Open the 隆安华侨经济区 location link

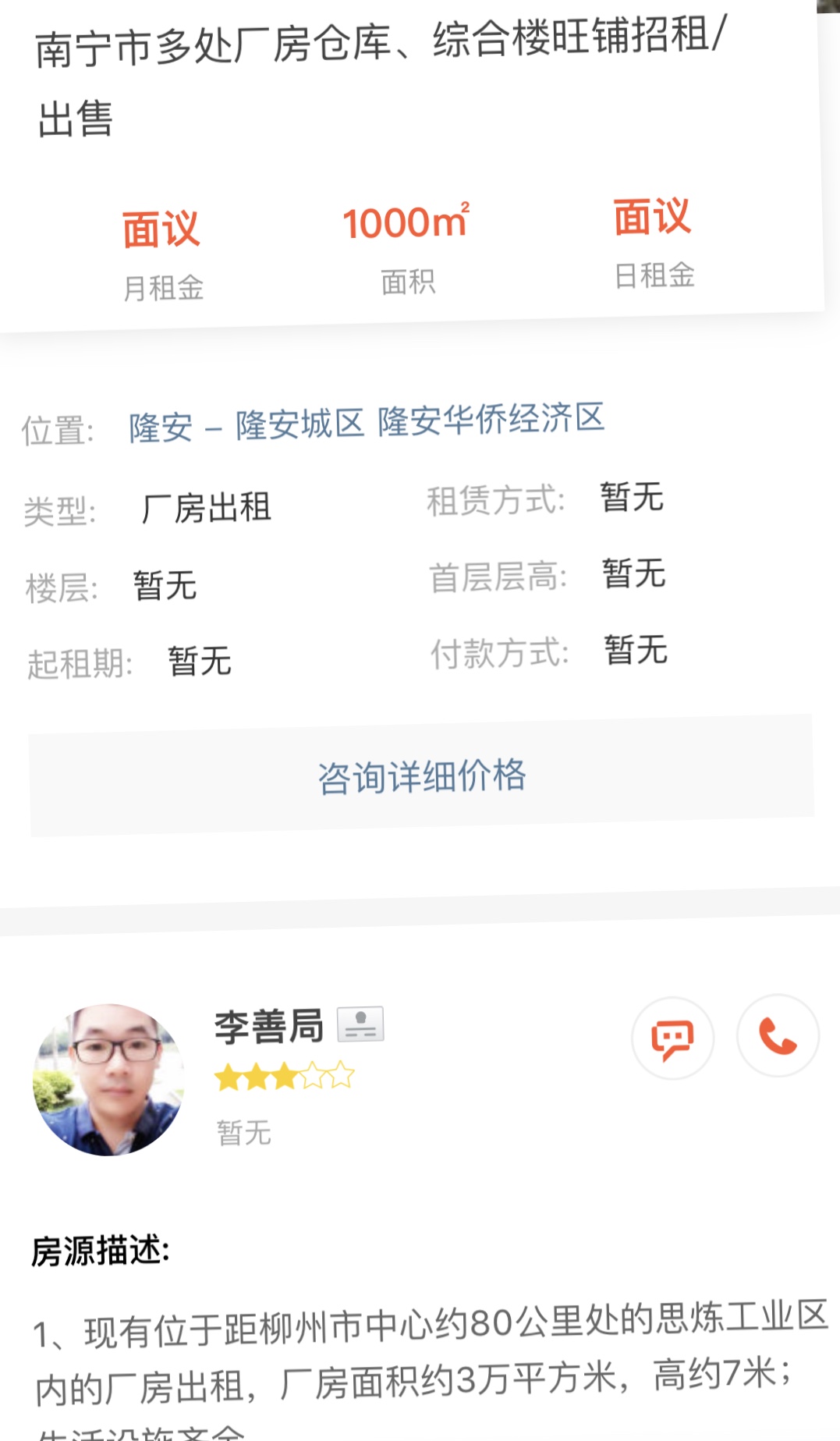491,420
